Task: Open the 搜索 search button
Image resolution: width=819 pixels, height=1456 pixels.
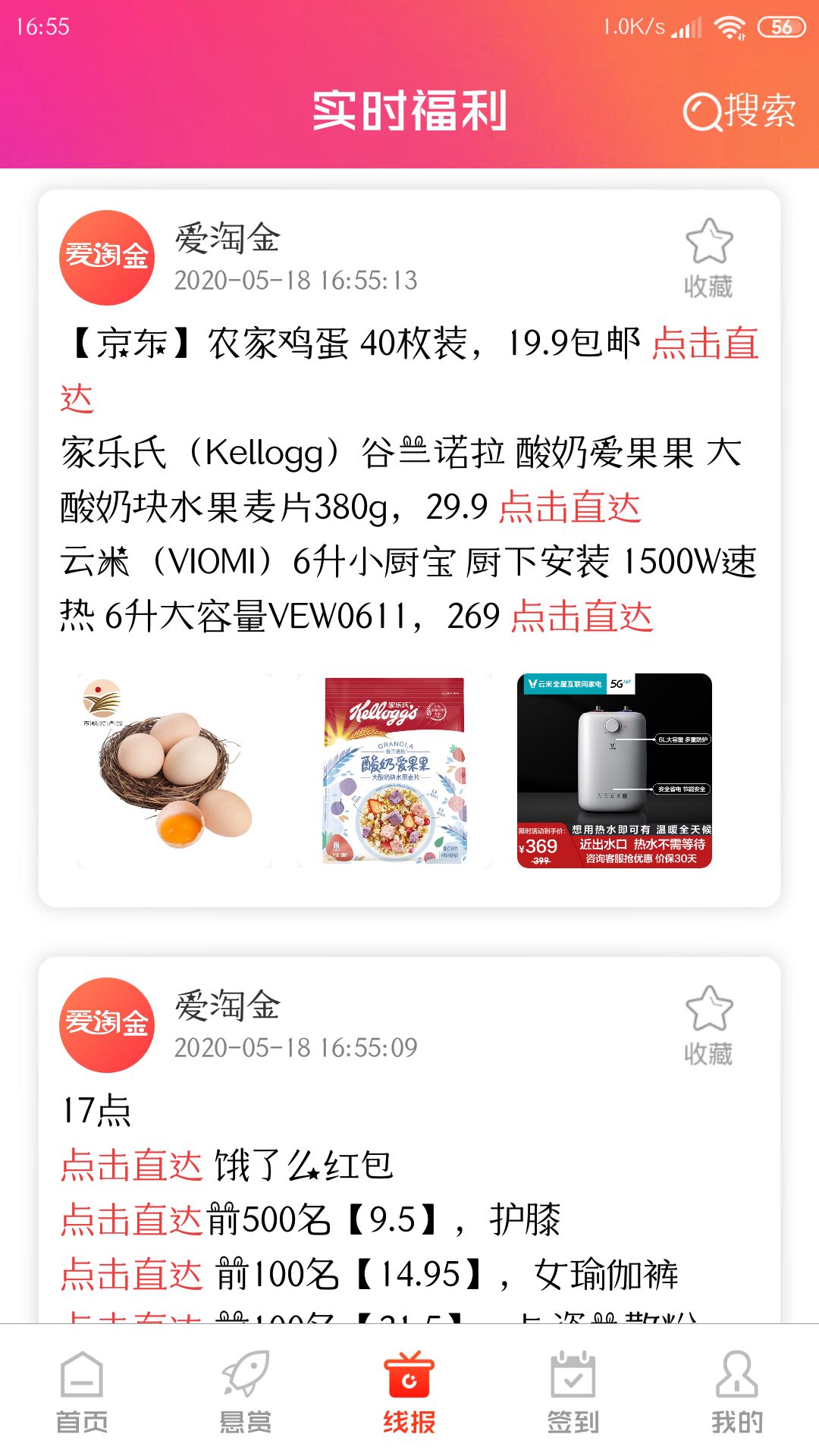Action: pyautogui.click(x=739, y=111)
